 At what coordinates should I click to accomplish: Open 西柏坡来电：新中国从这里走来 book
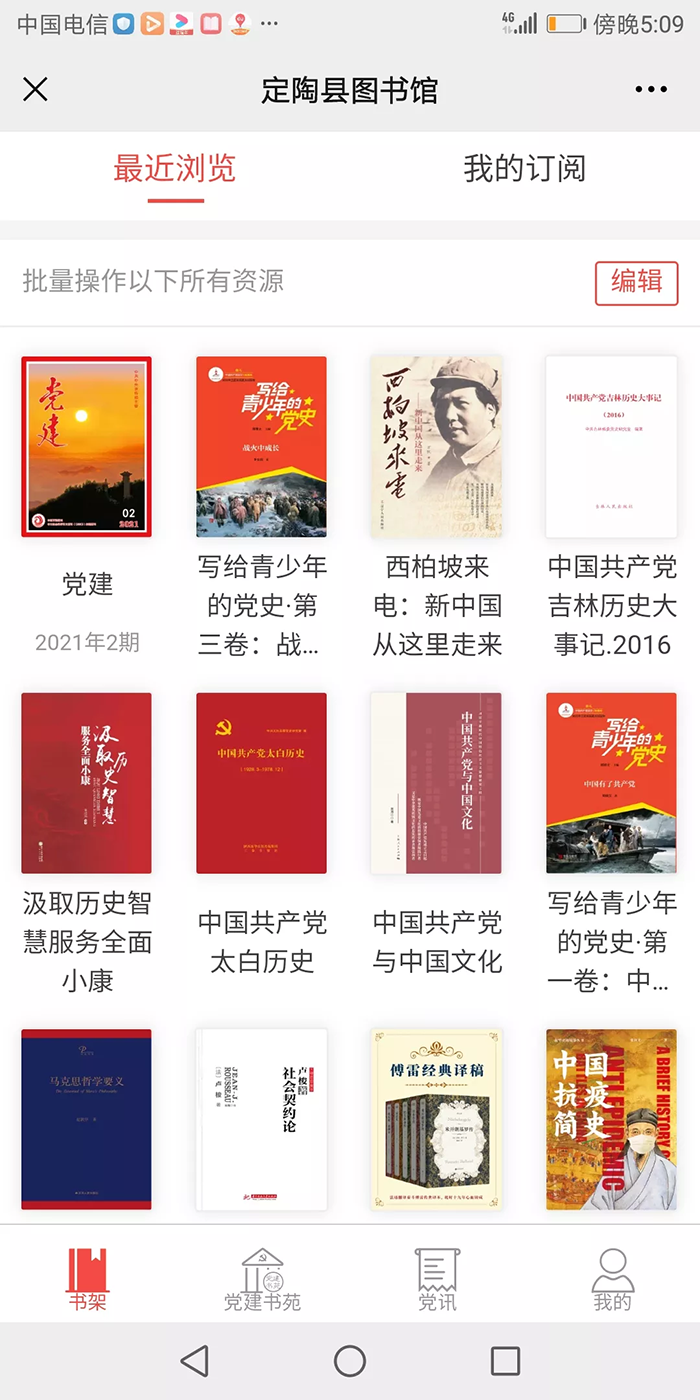(436, 447)
